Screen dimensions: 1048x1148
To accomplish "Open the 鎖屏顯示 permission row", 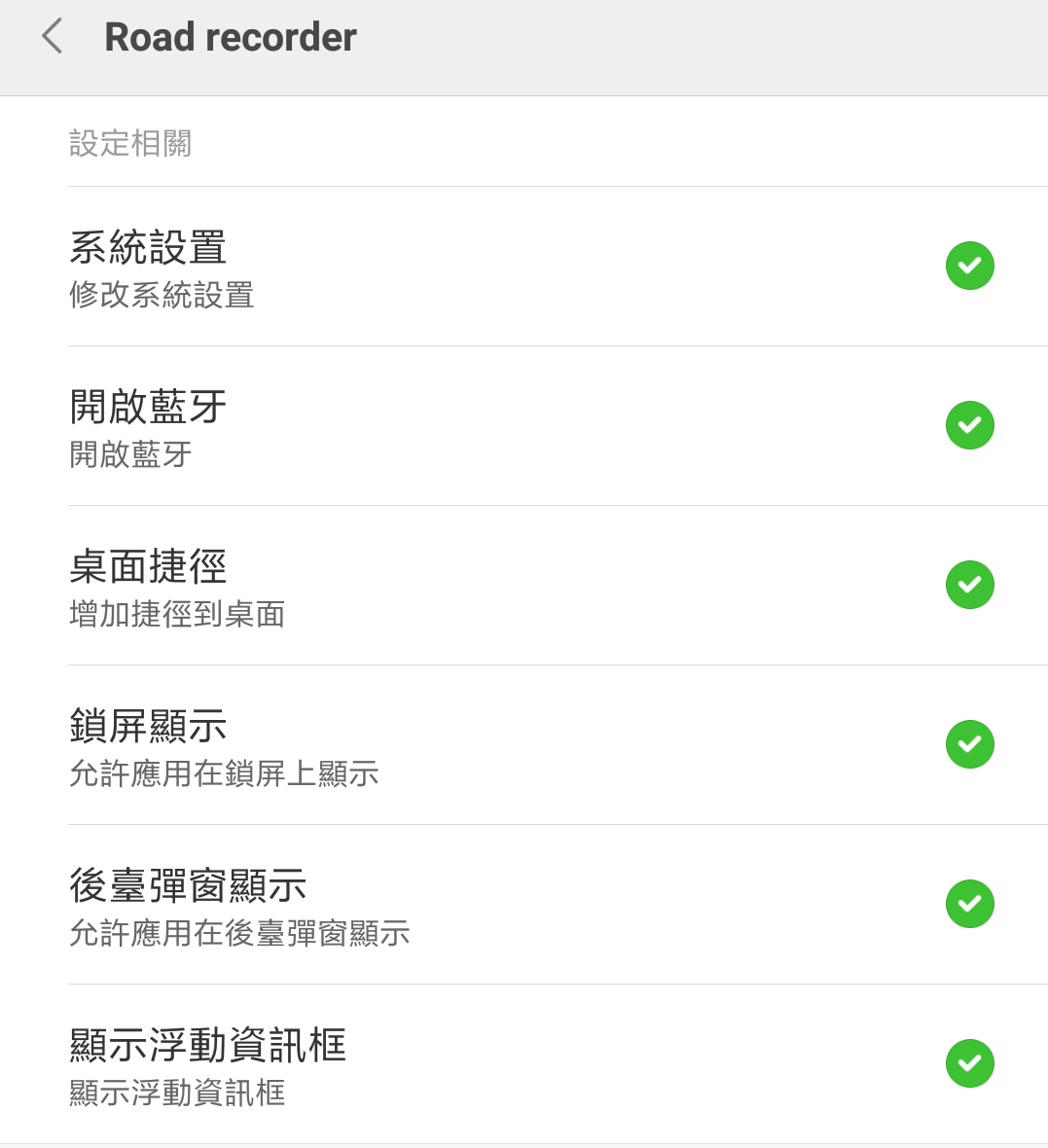I will [524, 745].
